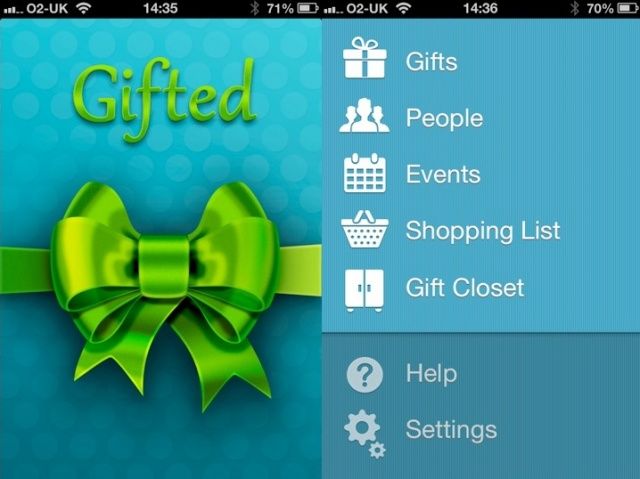Open the Events calendar

[442, 174]
